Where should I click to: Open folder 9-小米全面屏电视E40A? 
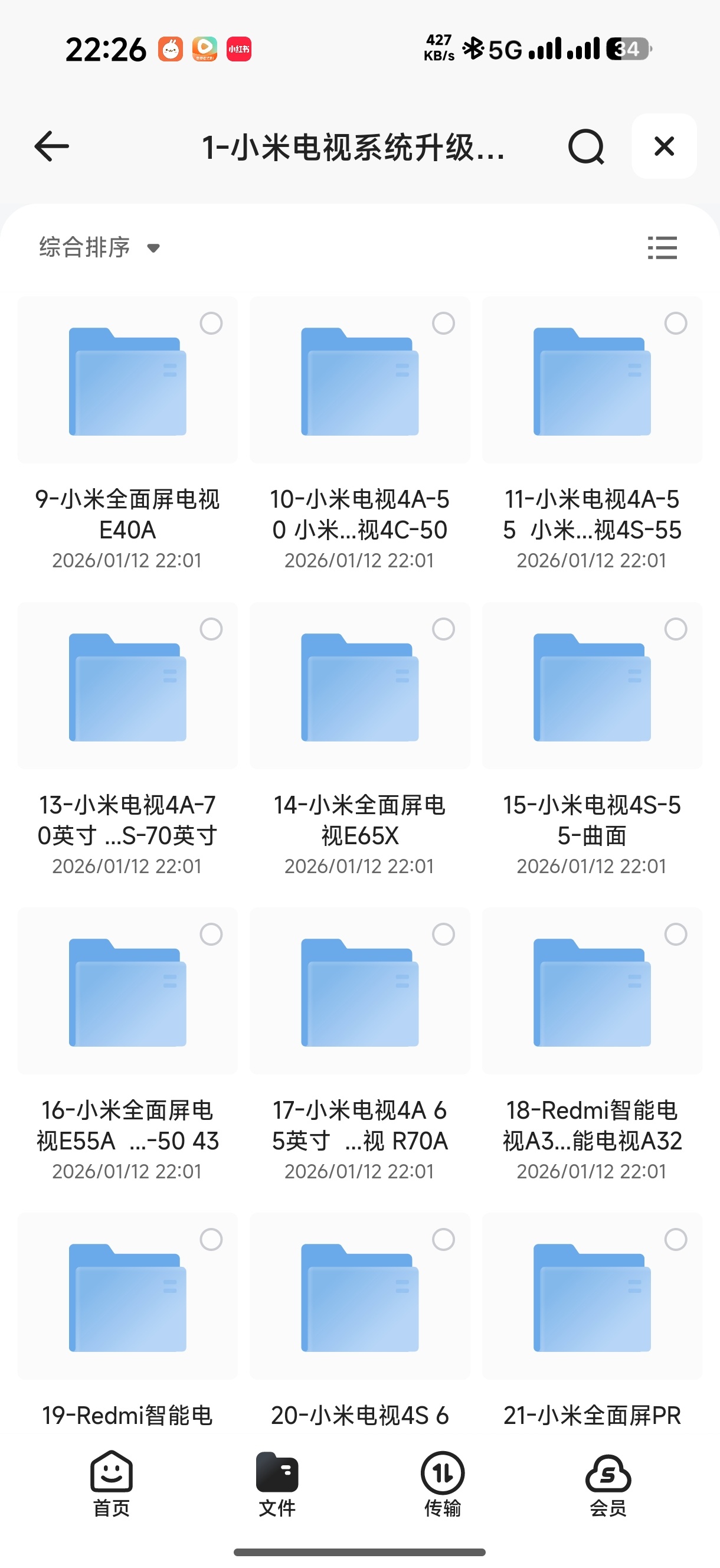tap(127, 381)
